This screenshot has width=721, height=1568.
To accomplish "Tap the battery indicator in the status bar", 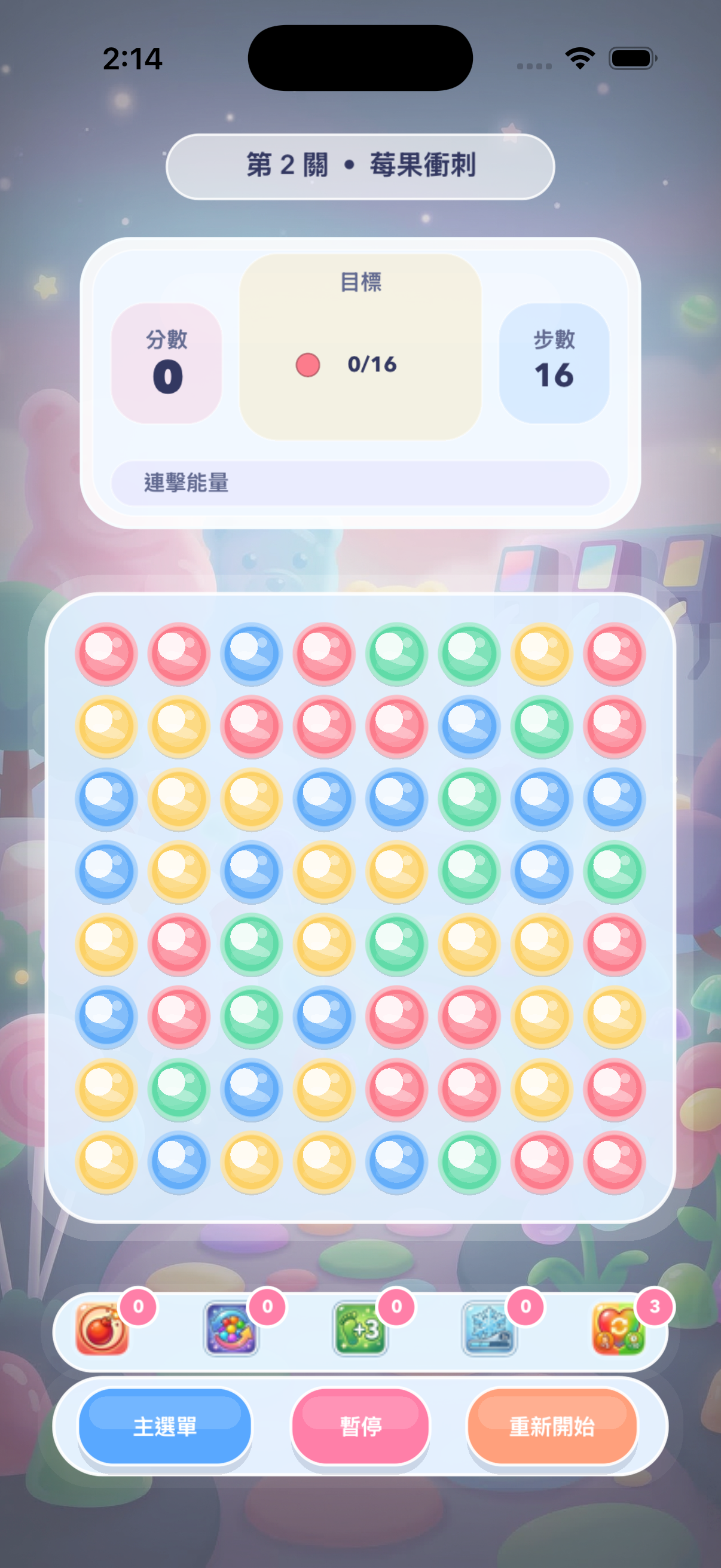I will [631, 57].
